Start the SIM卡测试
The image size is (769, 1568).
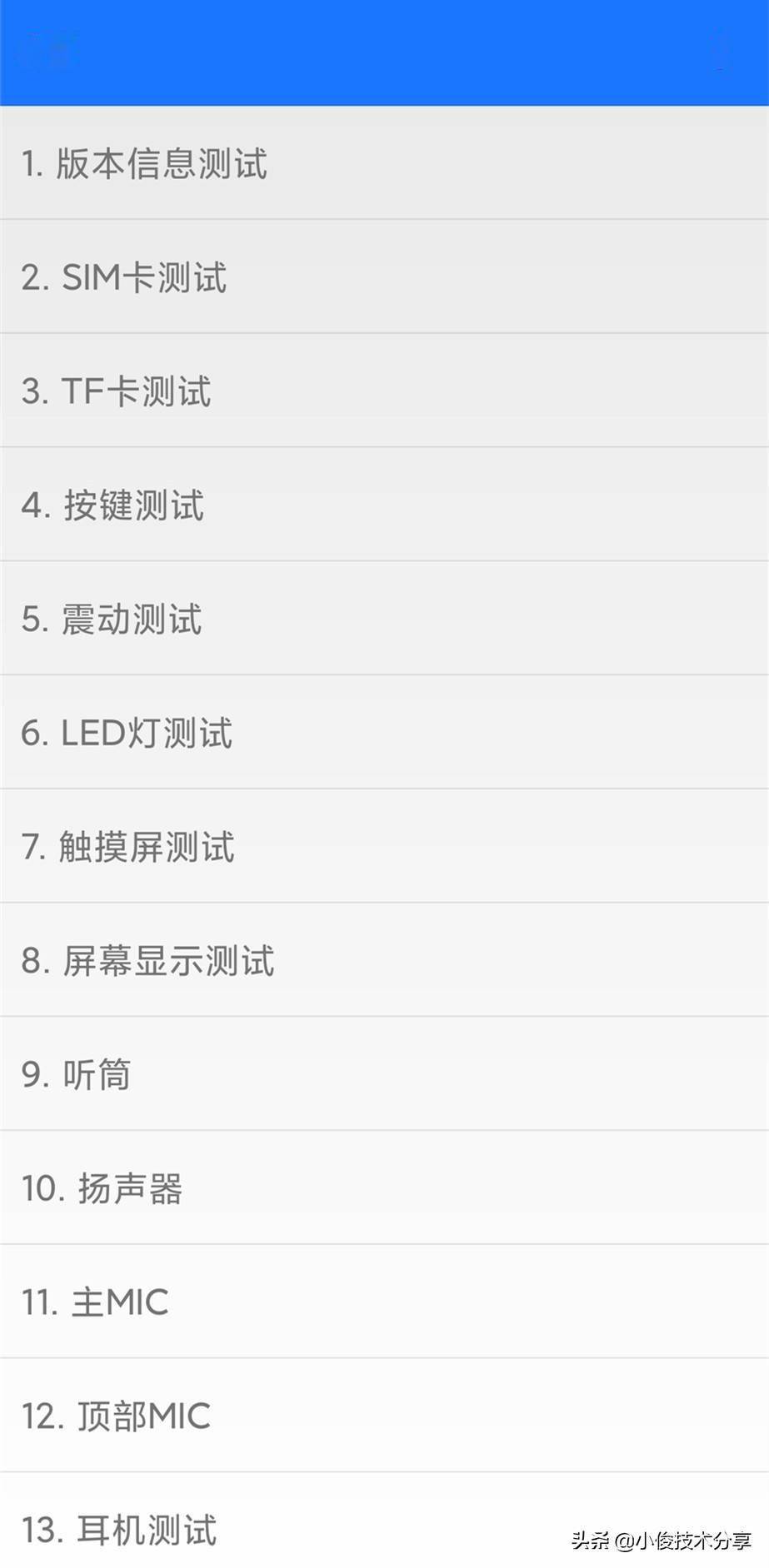384,276
